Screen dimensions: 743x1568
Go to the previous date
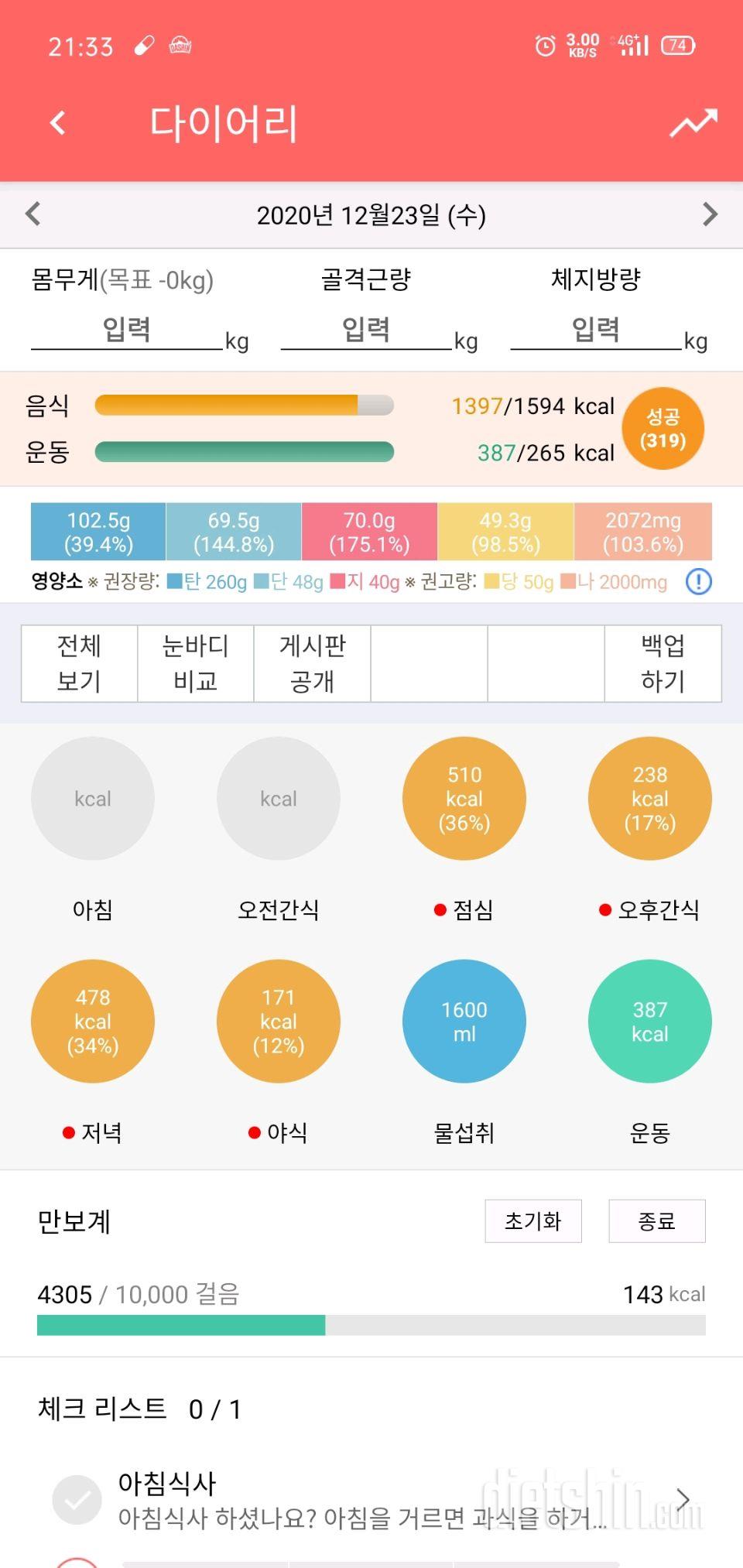coord(33,214)
